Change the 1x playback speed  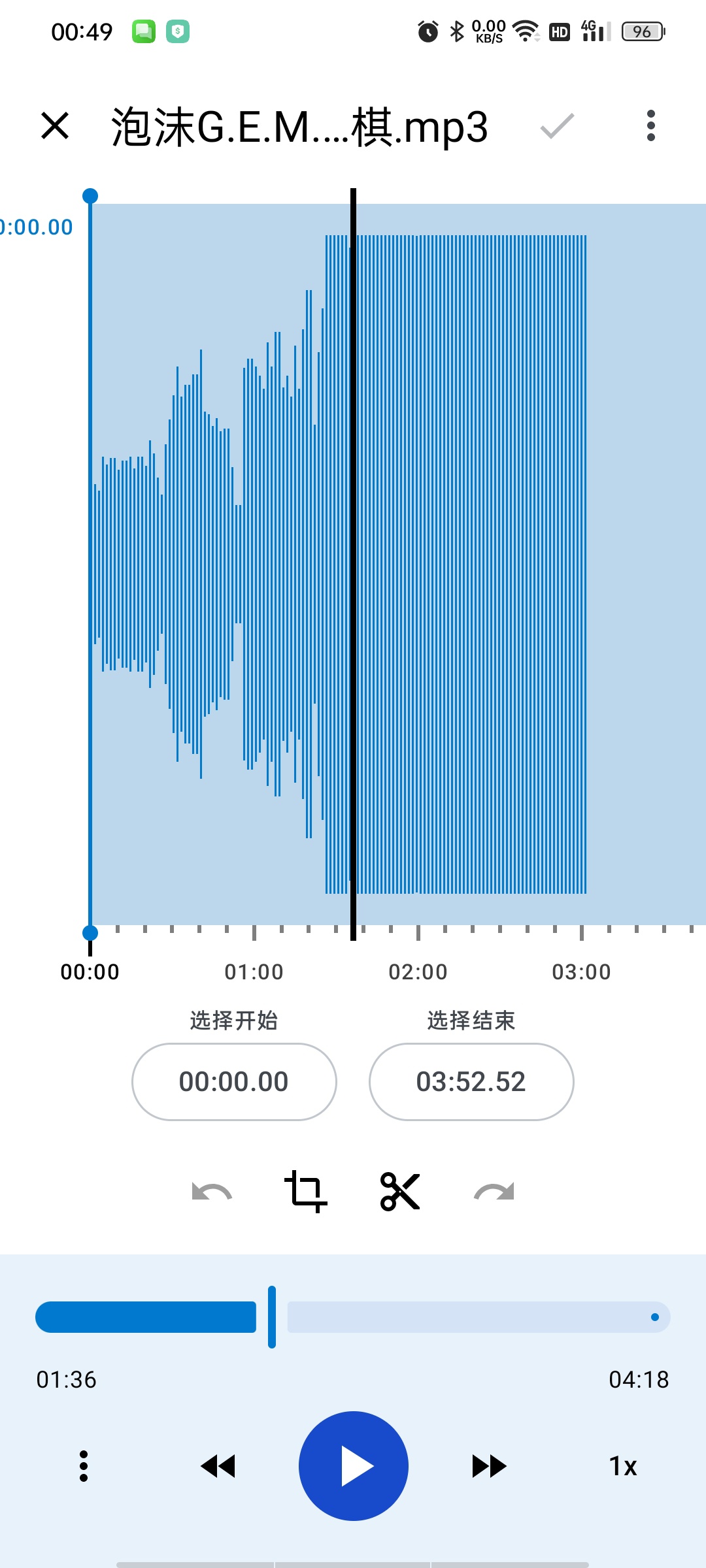(623, 1466)
